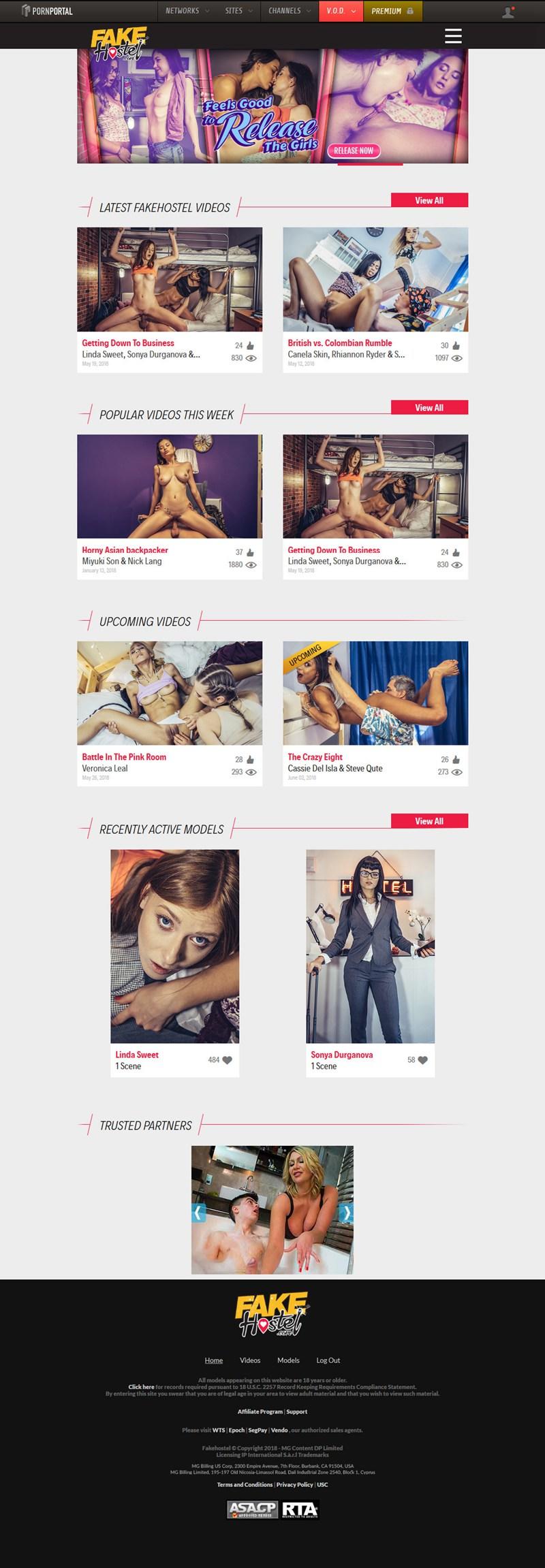Show next trusted partner slide
545x1568 pixels.
[x=347, y=1213]
